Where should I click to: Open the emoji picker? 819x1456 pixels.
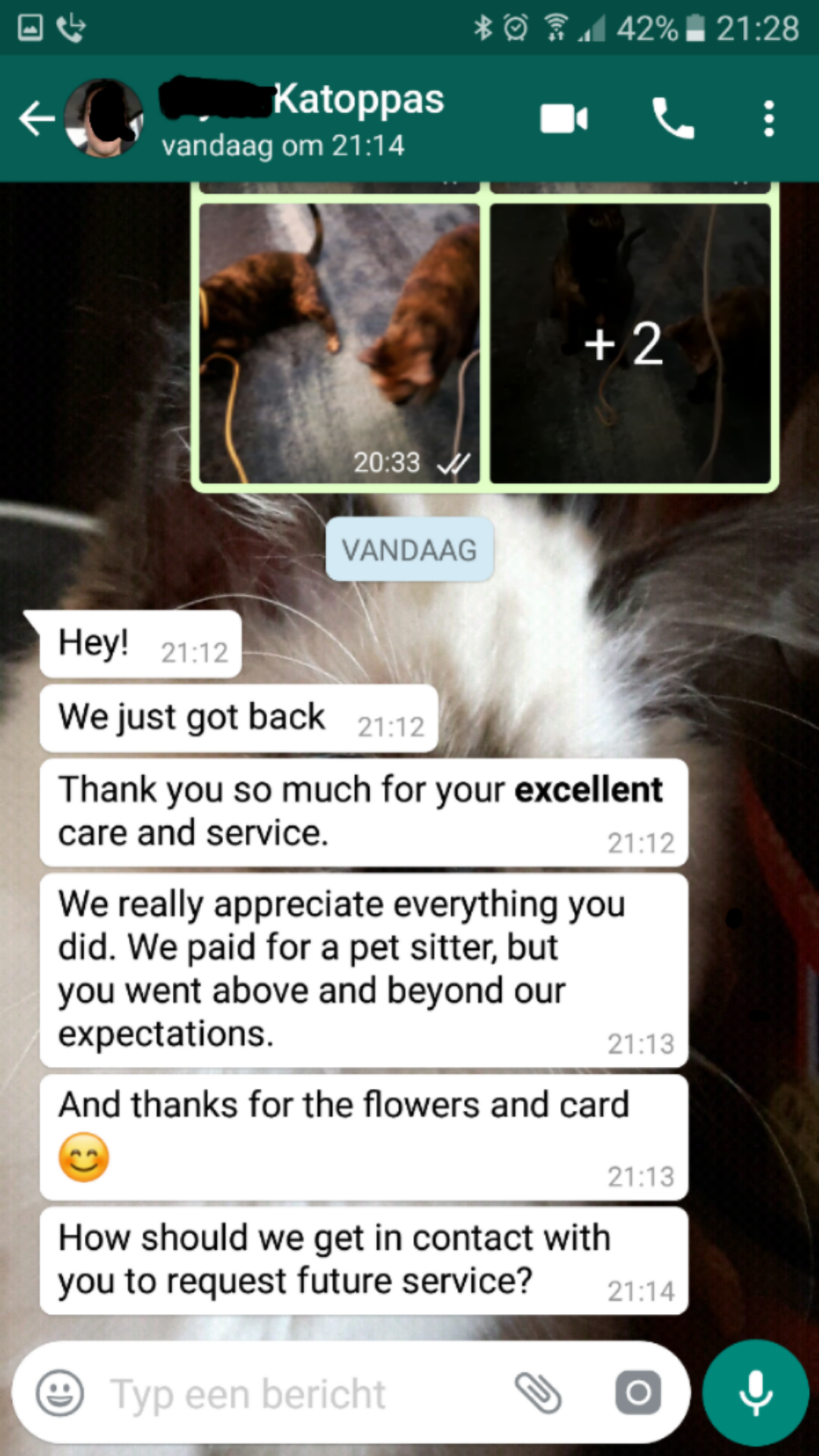pos(60,1393)
